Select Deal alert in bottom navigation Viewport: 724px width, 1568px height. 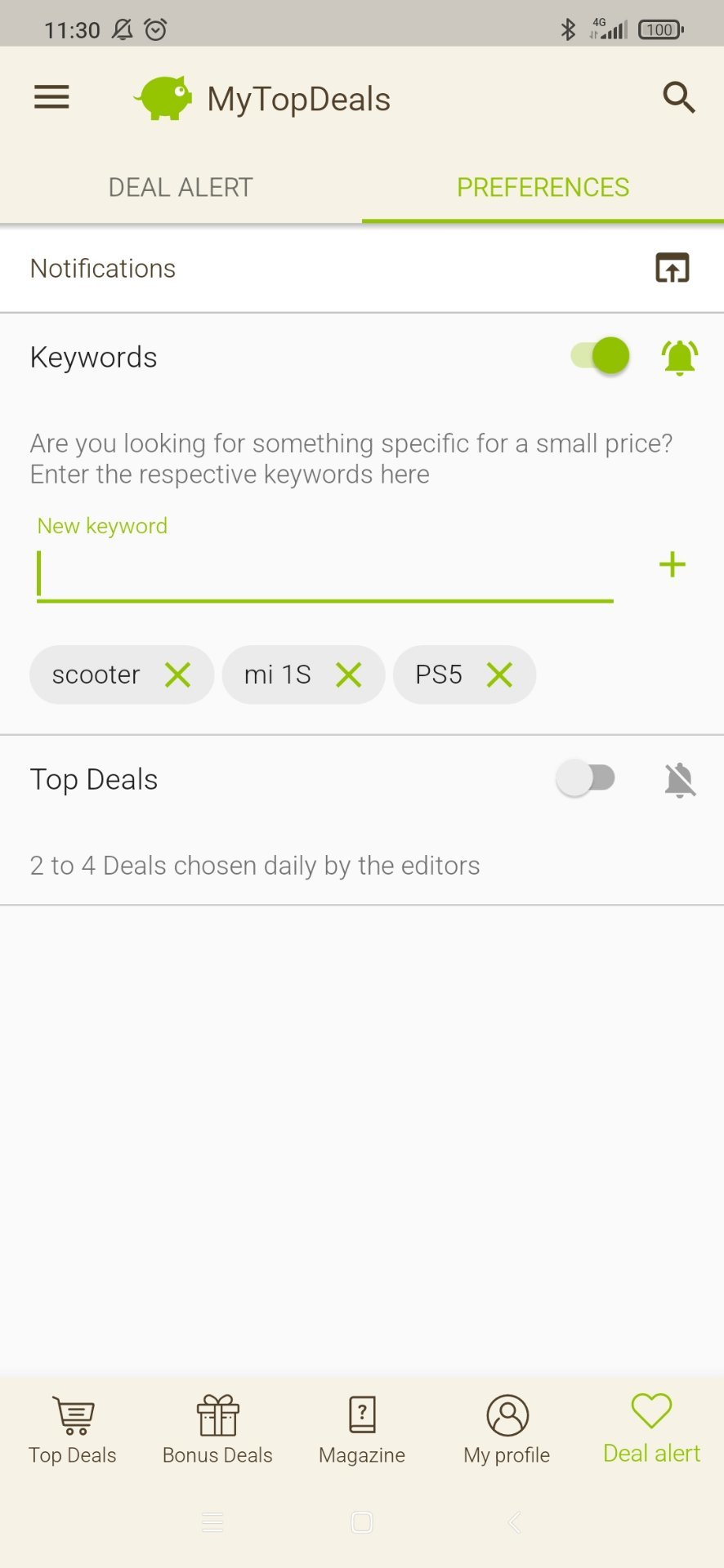[651, 1430]
